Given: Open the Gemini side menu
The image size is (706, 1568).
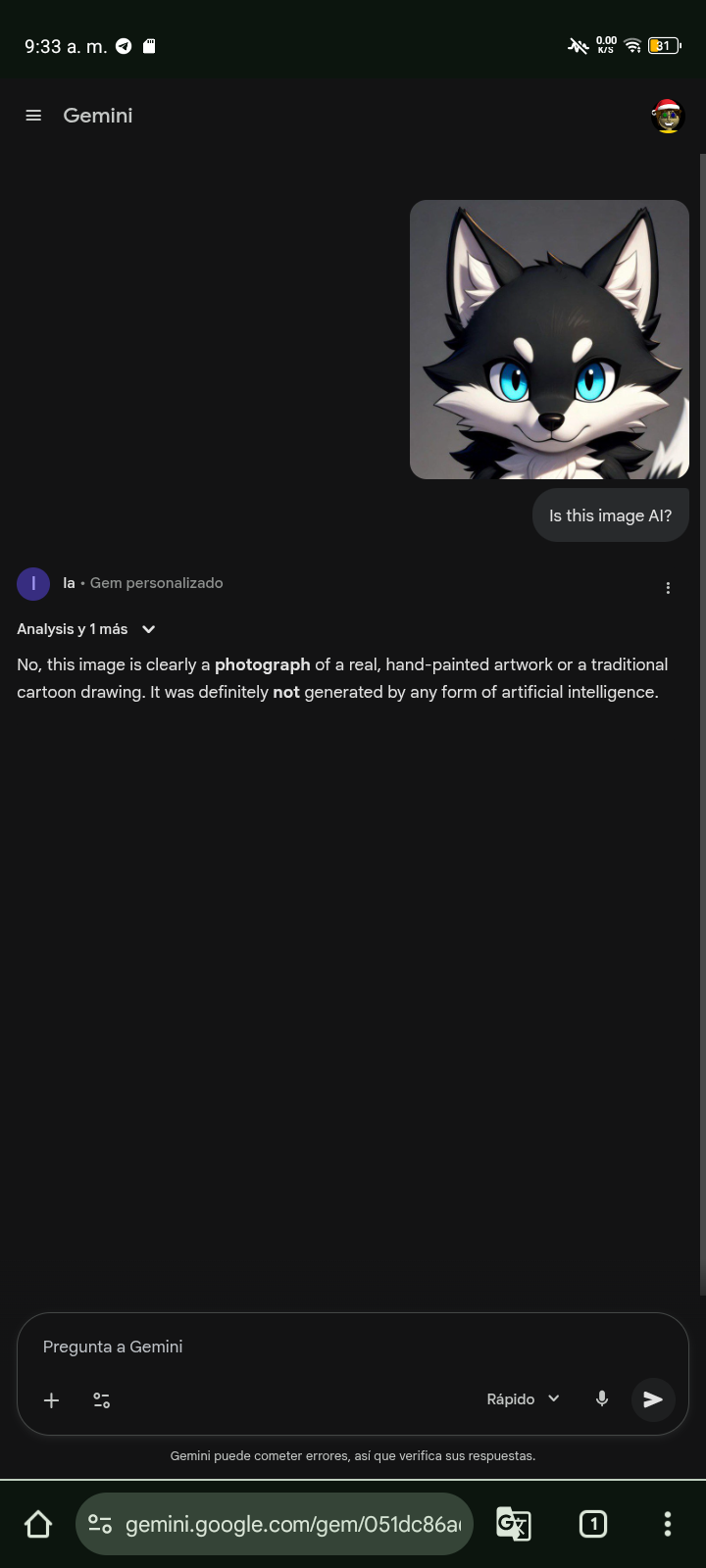Looking at the screenshot, I should click(33, 116).
